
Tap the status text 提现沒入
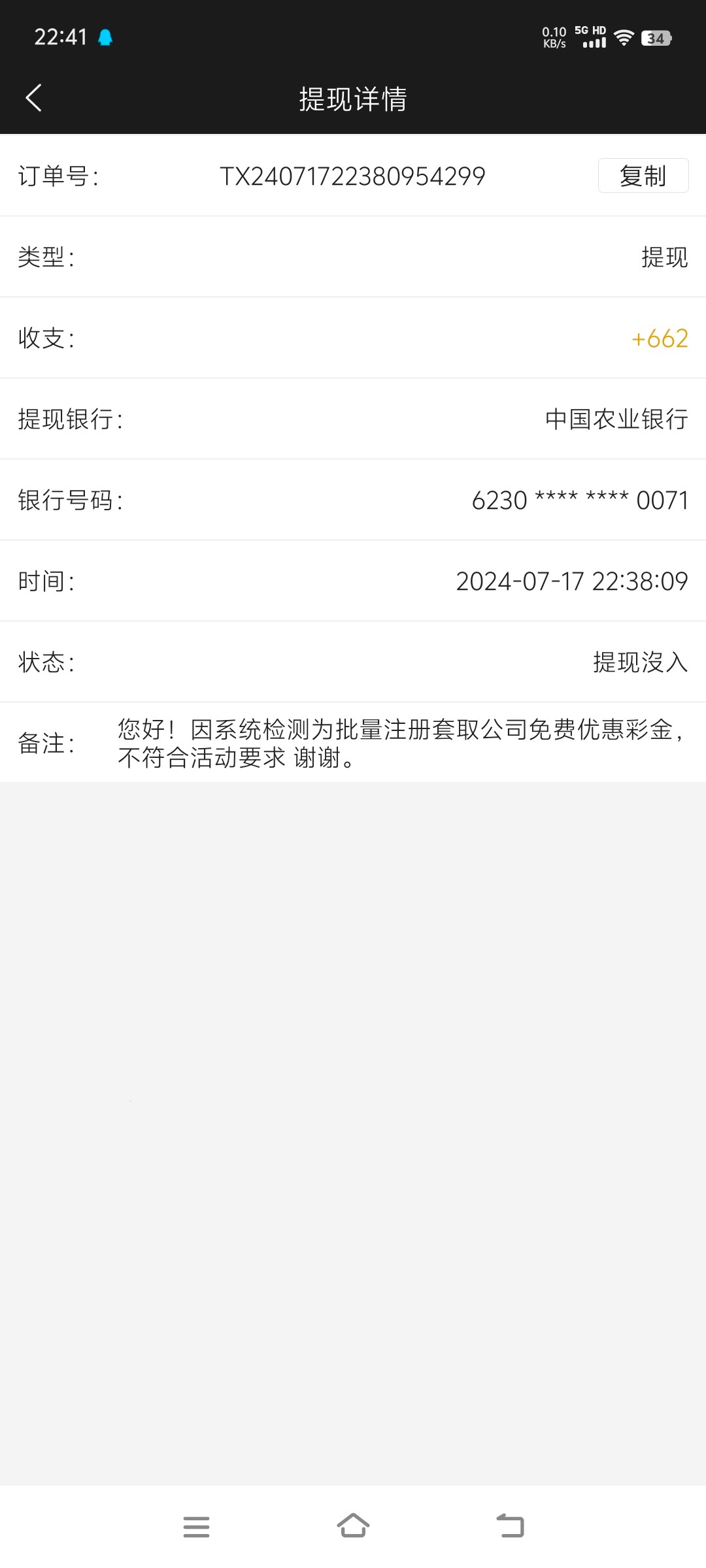[x=641, y=662]
